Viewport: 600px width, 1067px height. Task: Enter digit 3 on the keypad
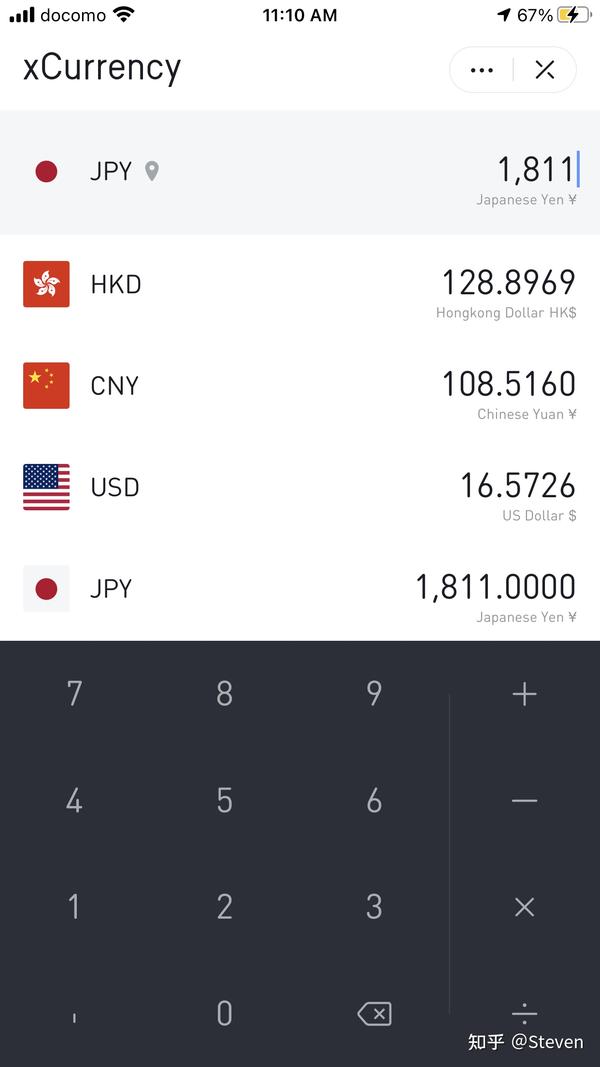pos(374,907)
